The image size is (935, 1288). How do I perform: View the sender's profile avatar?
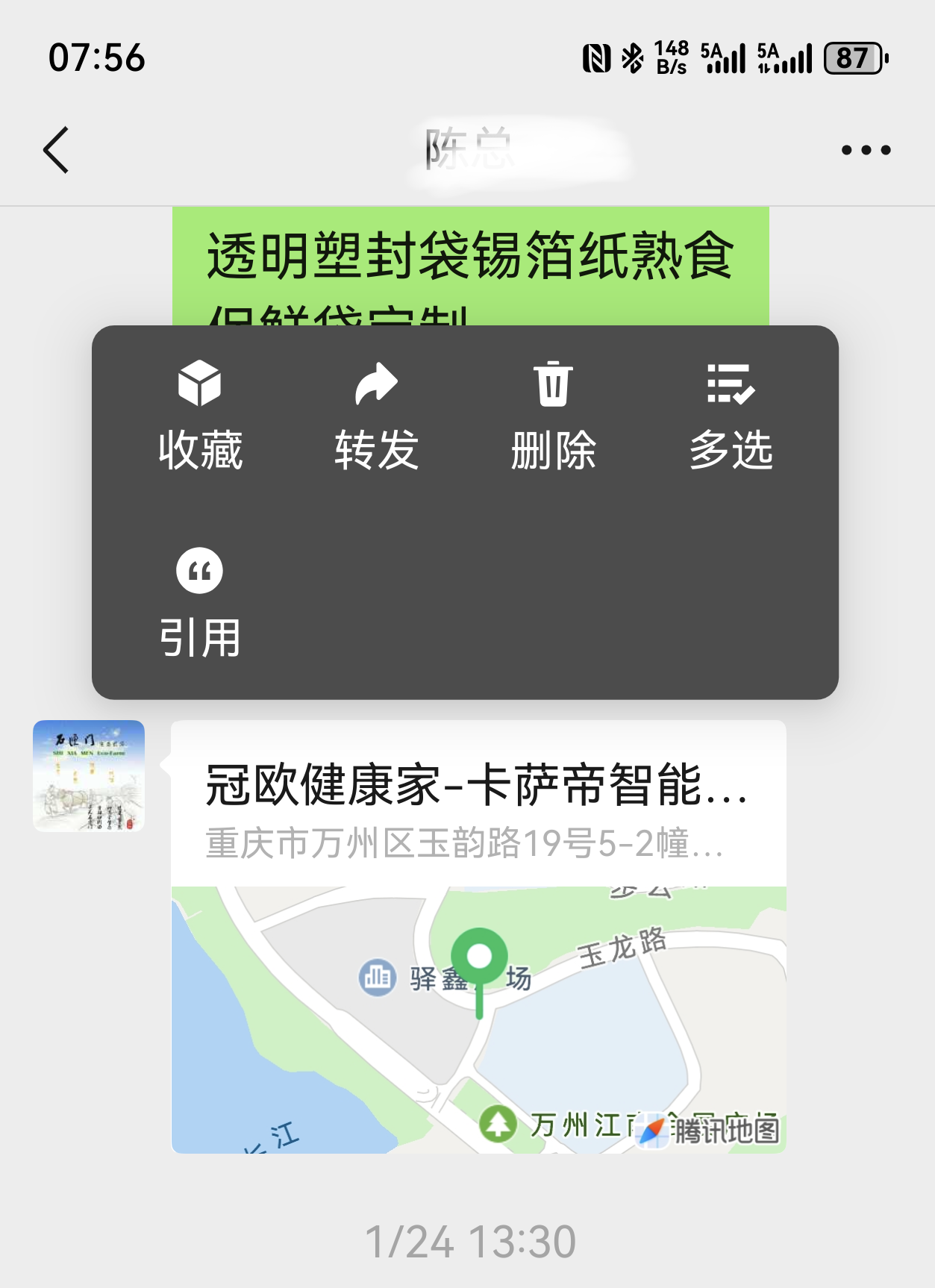point(89,775)
